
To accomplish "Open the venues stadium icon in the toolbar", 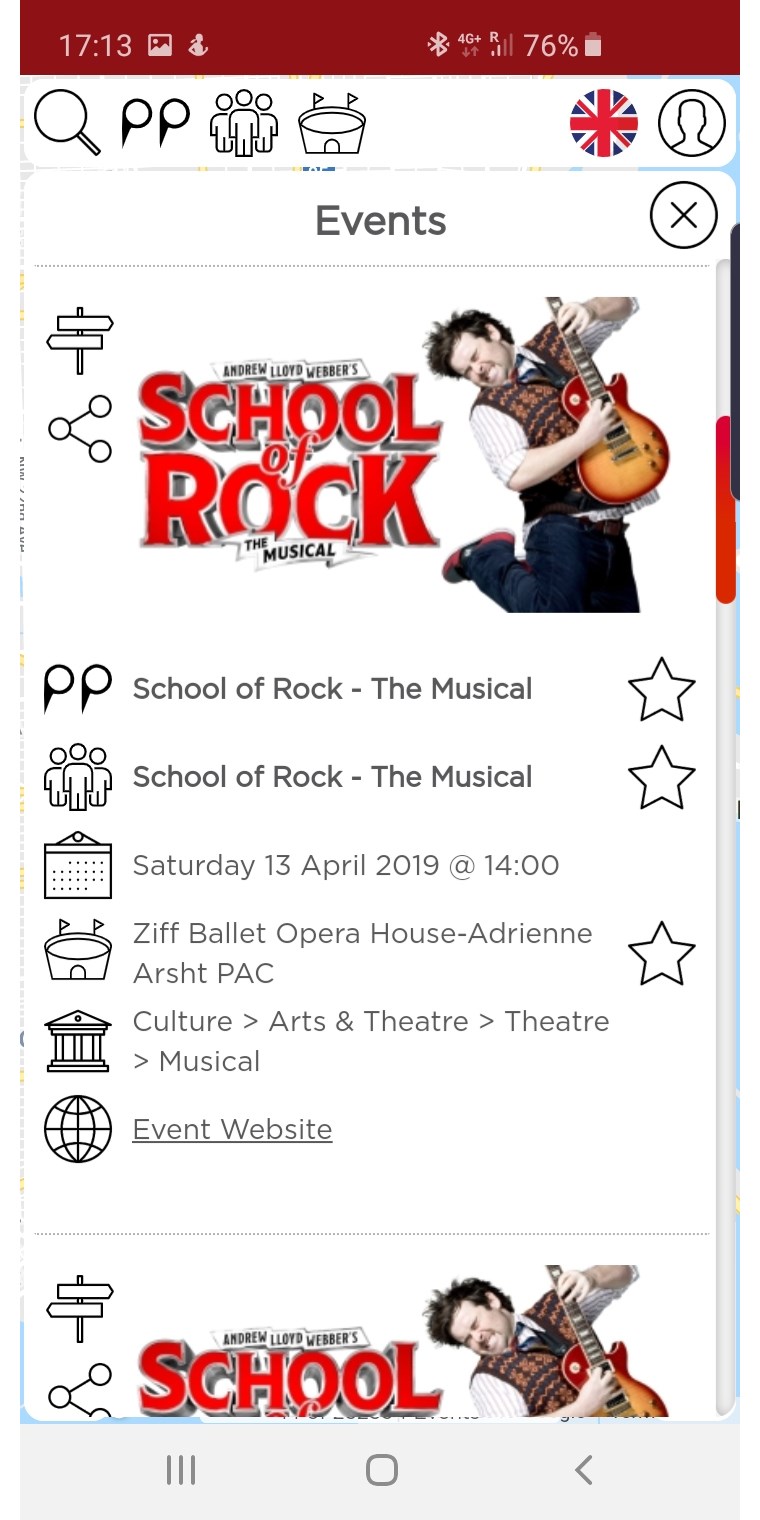I will [332, 123].
